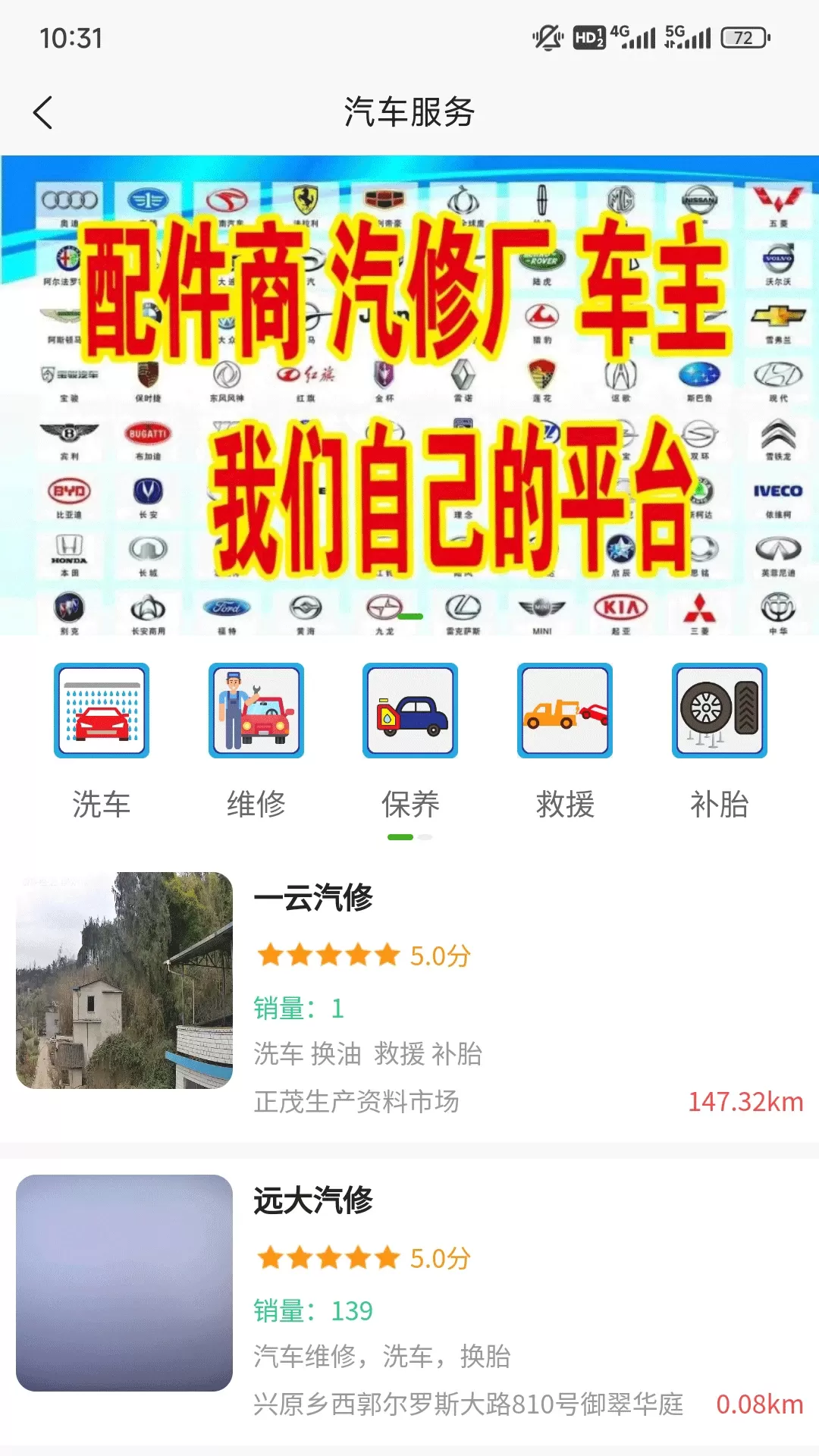Choose the 保养 service category
Image resolution: width=819 pixels, height=1456 pixels.
tap(410, 739)
